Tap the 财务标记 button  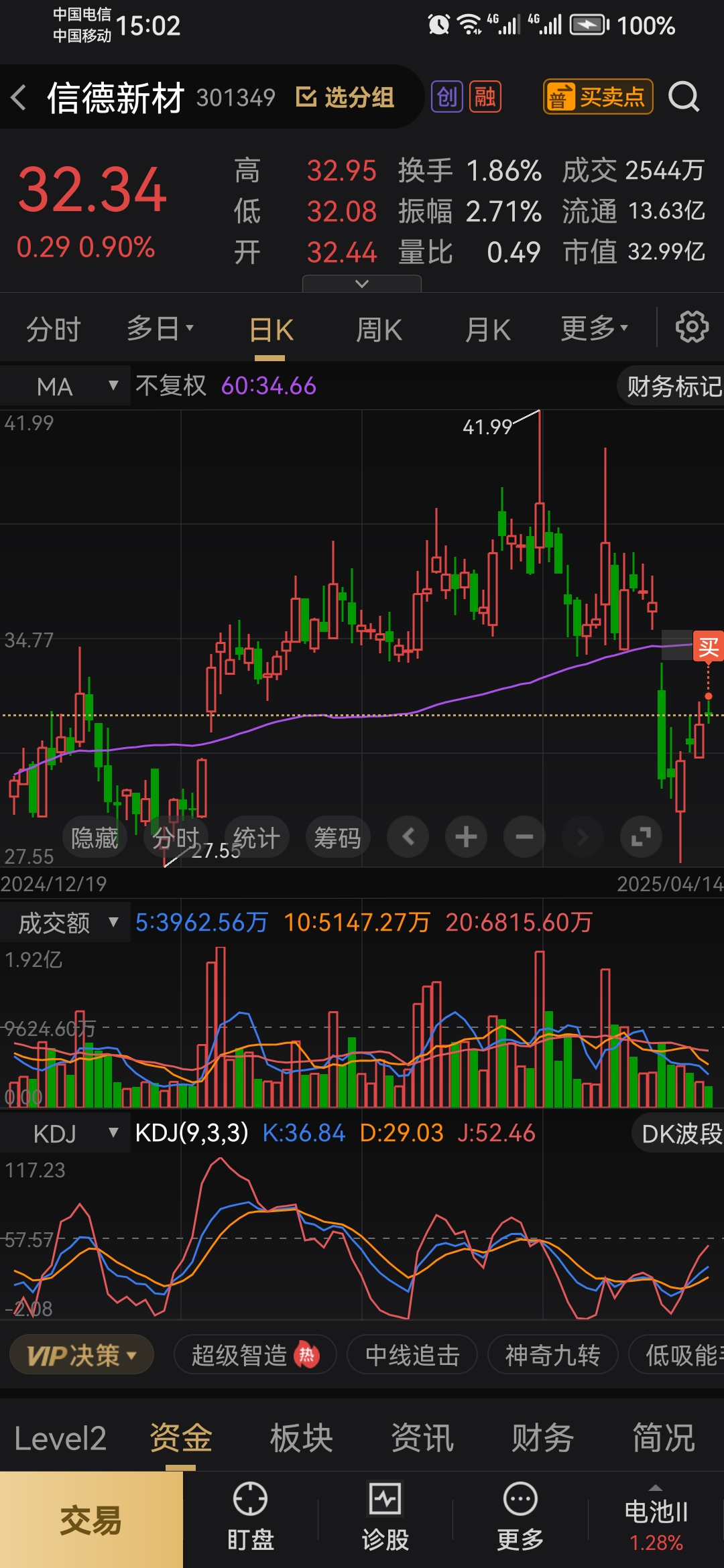pyautogui.click(x=672, y=387)
